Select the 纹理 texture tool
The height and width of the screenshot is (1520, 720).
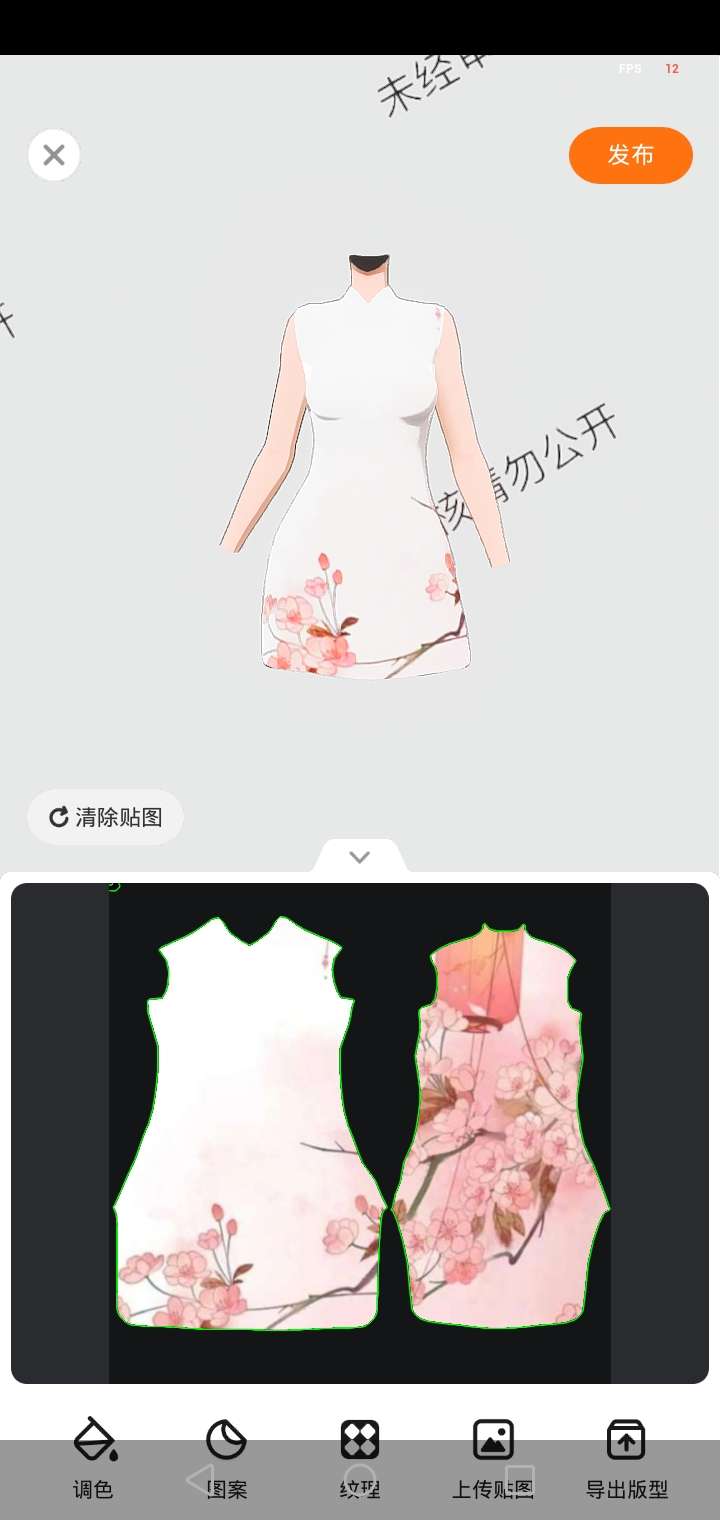[360, 1457]
